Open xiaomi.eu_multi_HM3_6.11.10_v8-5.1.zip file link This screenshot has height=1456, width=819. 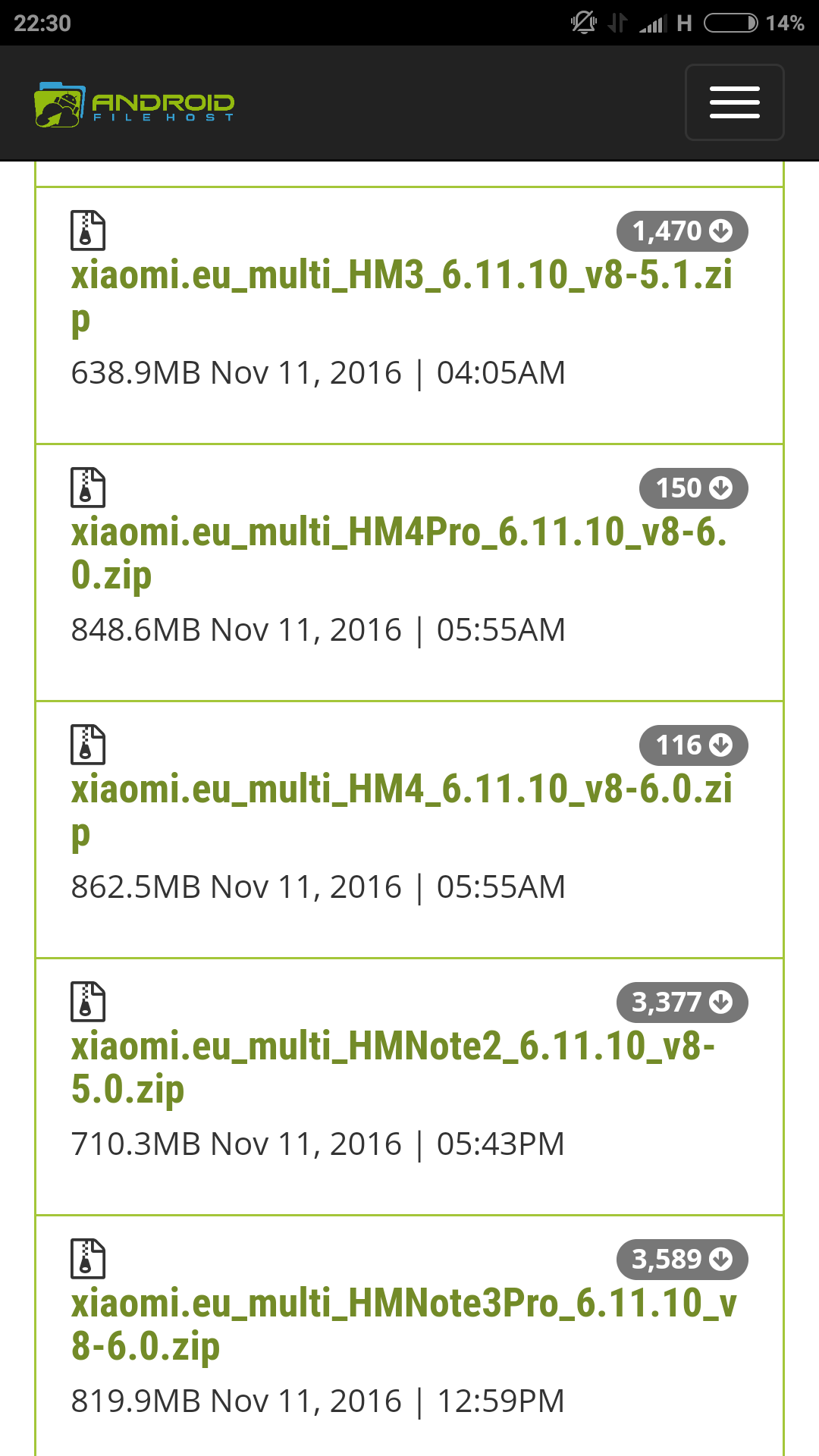pos(402,297)
